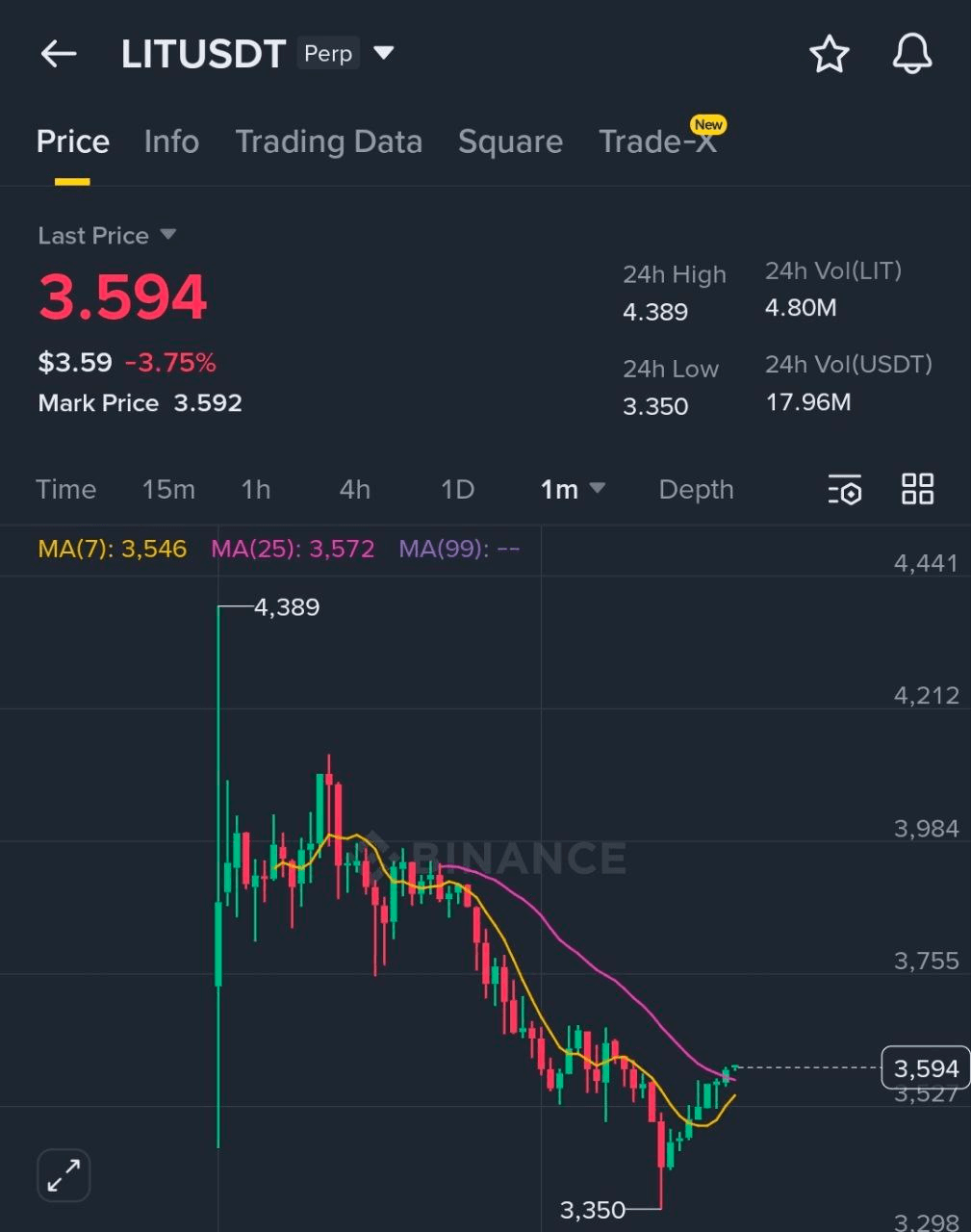Select the 4h chart interval

[x=354, y=489]
